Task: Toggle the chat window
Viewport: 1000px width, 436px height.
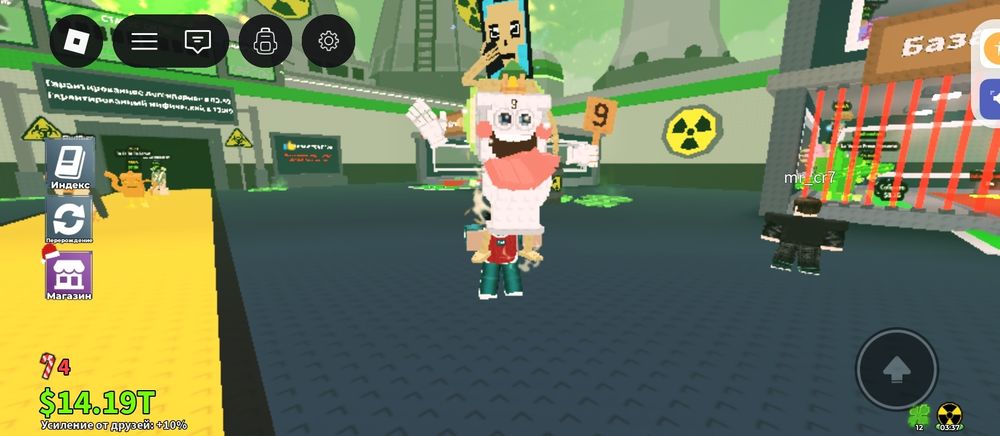Action: point(198,41)
